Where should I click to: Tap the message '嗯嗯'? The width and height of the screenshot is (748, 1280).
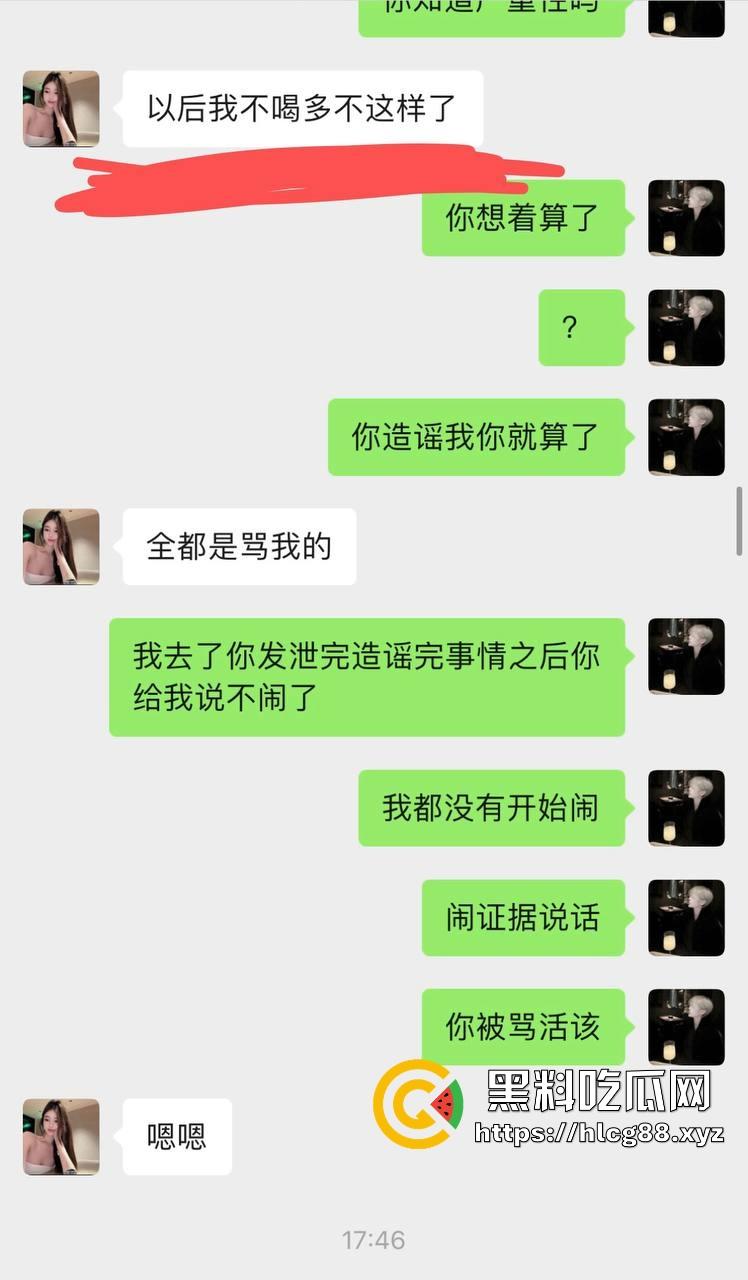point(176,1136)
